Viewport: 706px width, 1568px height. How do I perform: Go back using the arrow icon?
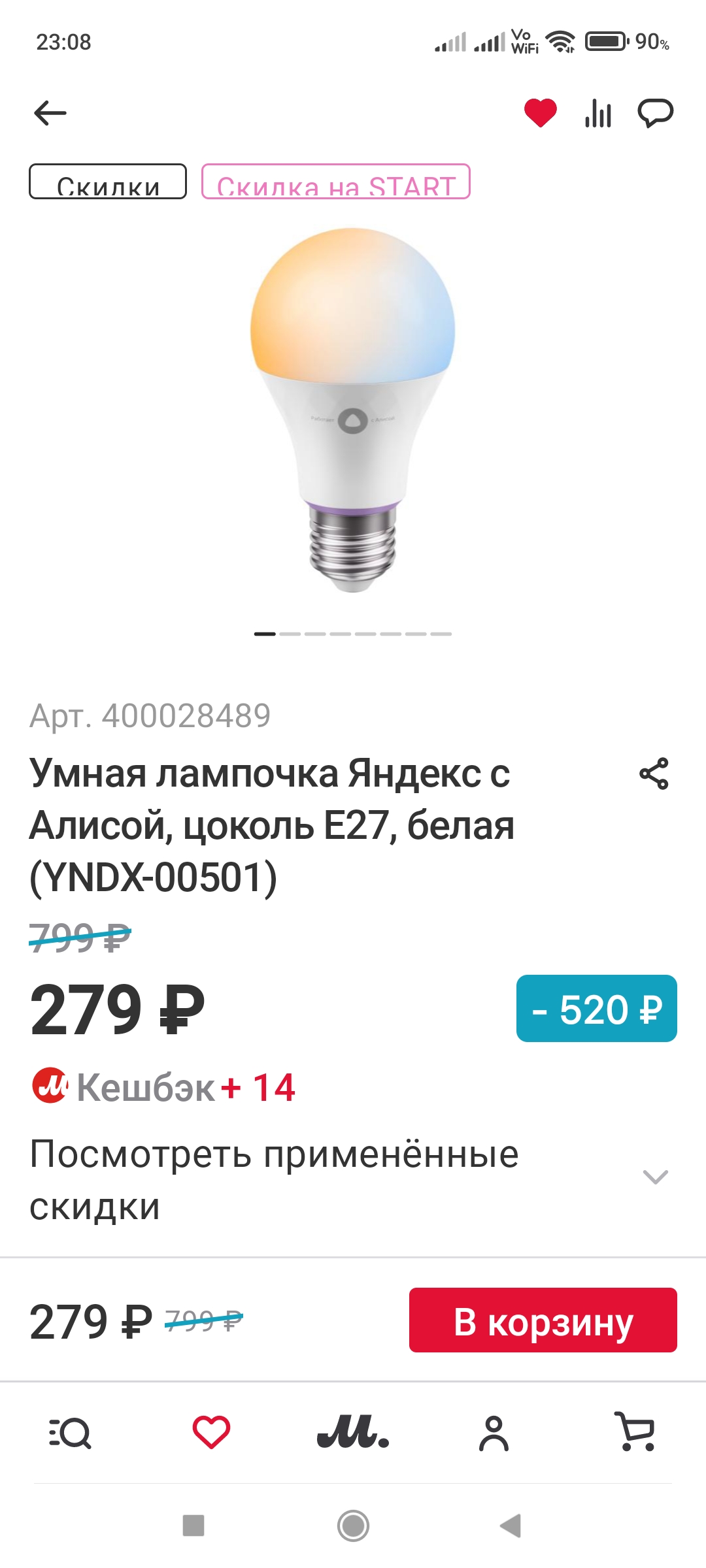pos(50,113)
